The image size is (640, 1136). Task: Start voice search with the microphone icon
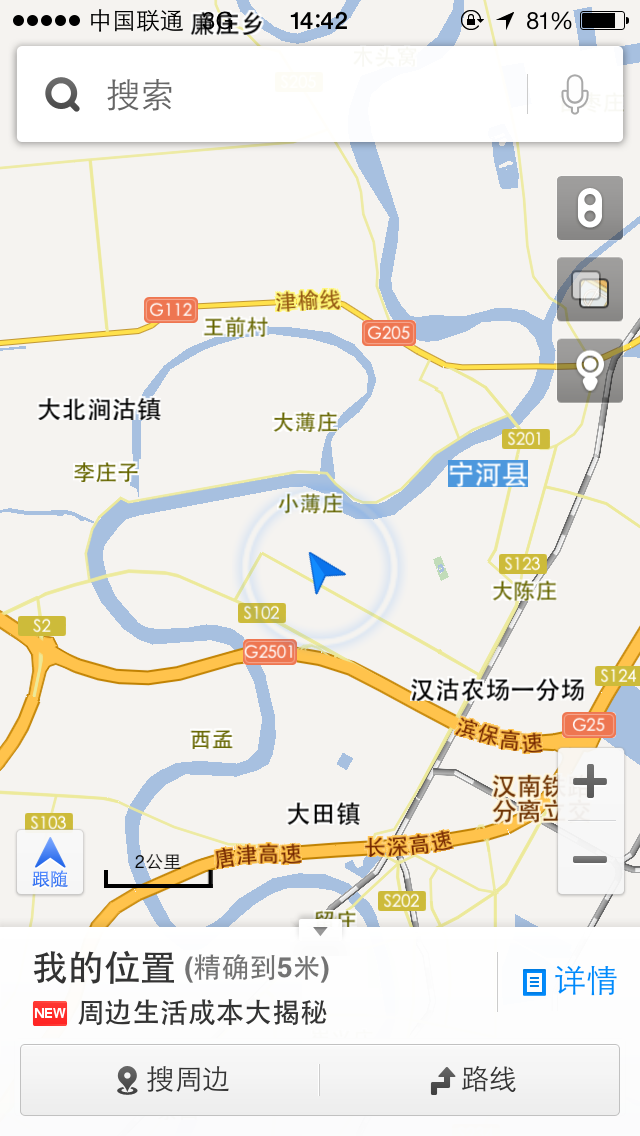(574, 95)
